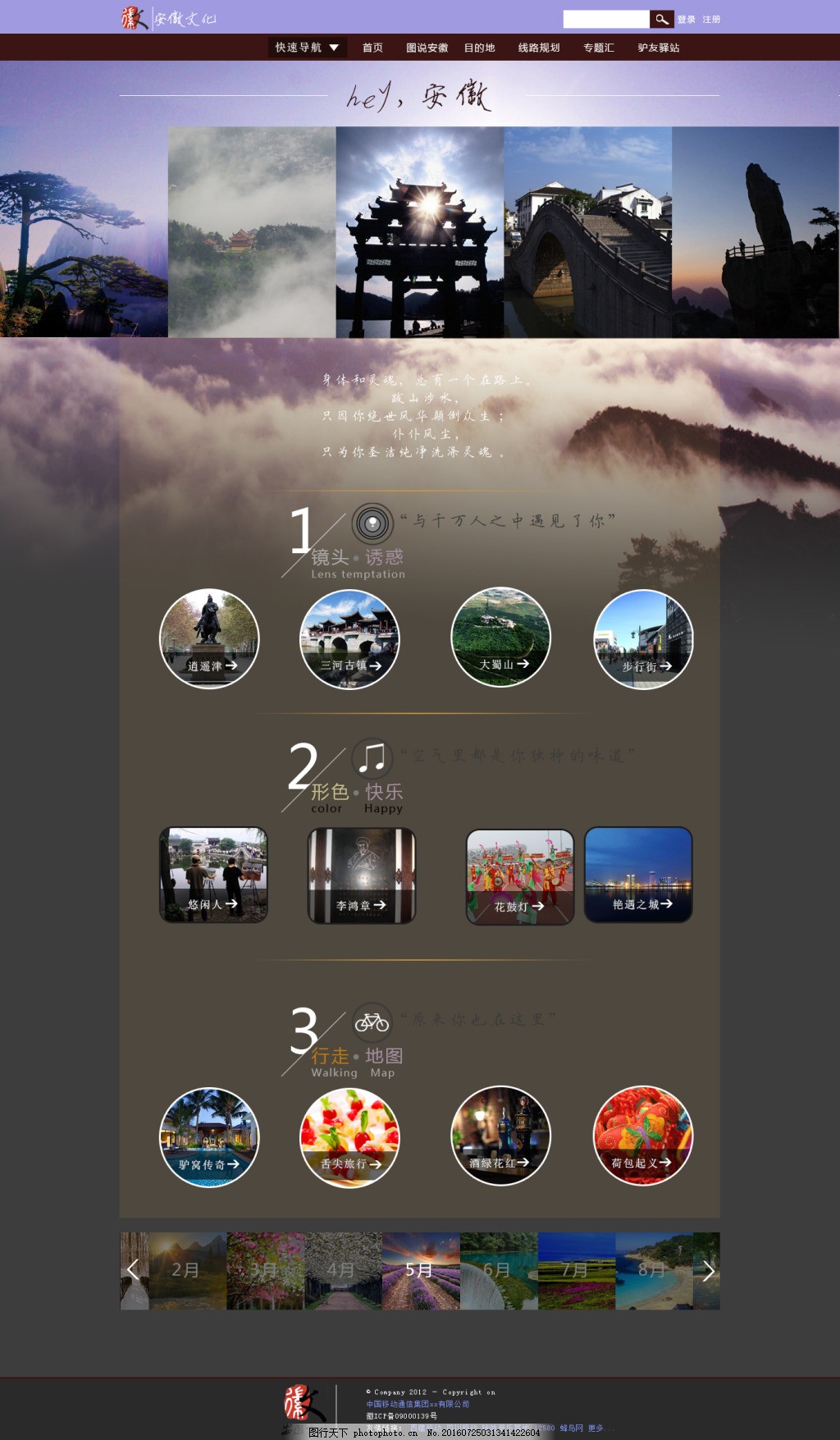Go to the 首页 nav item
The image size is (840, 1440).
coord(372,48)
